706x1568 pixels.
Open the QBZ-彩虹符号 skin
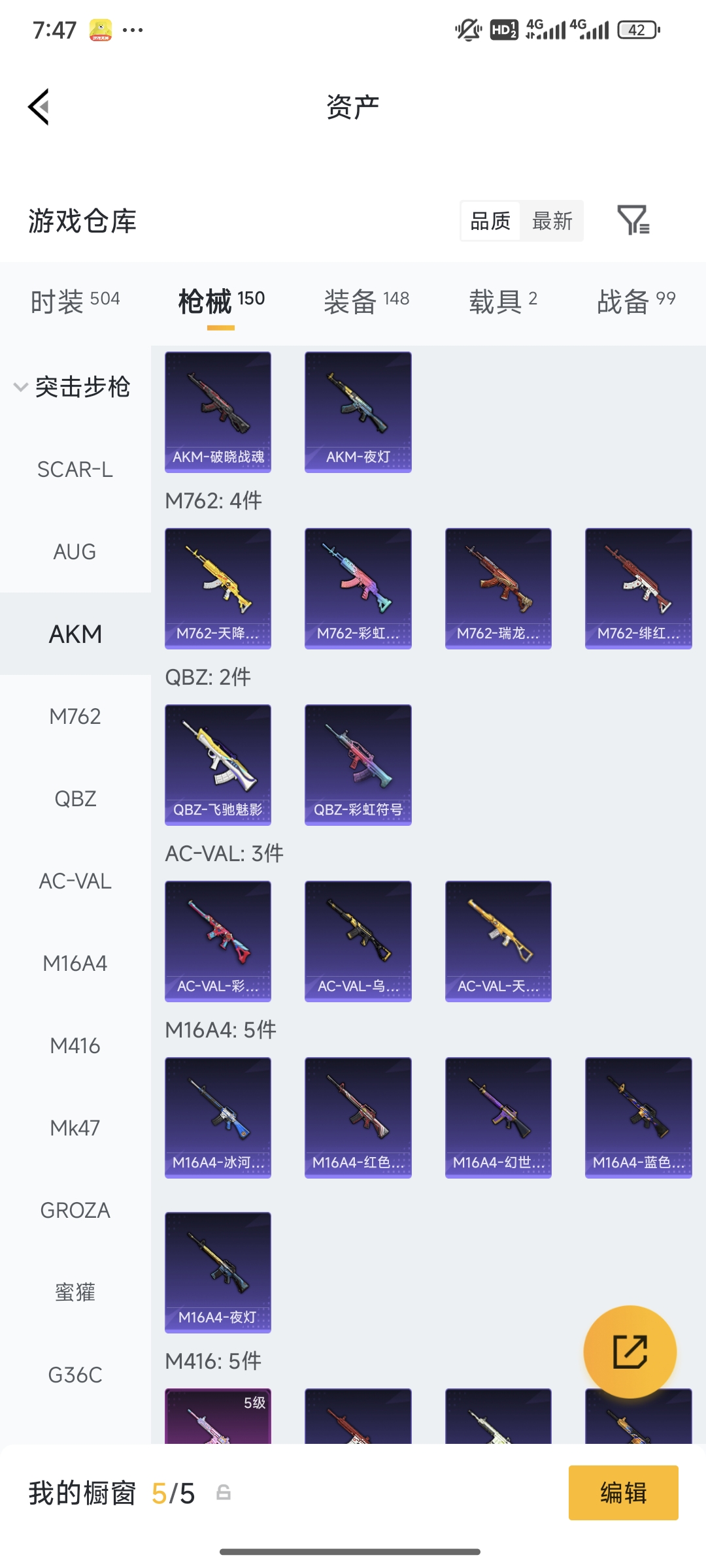[x=358, y=764]
